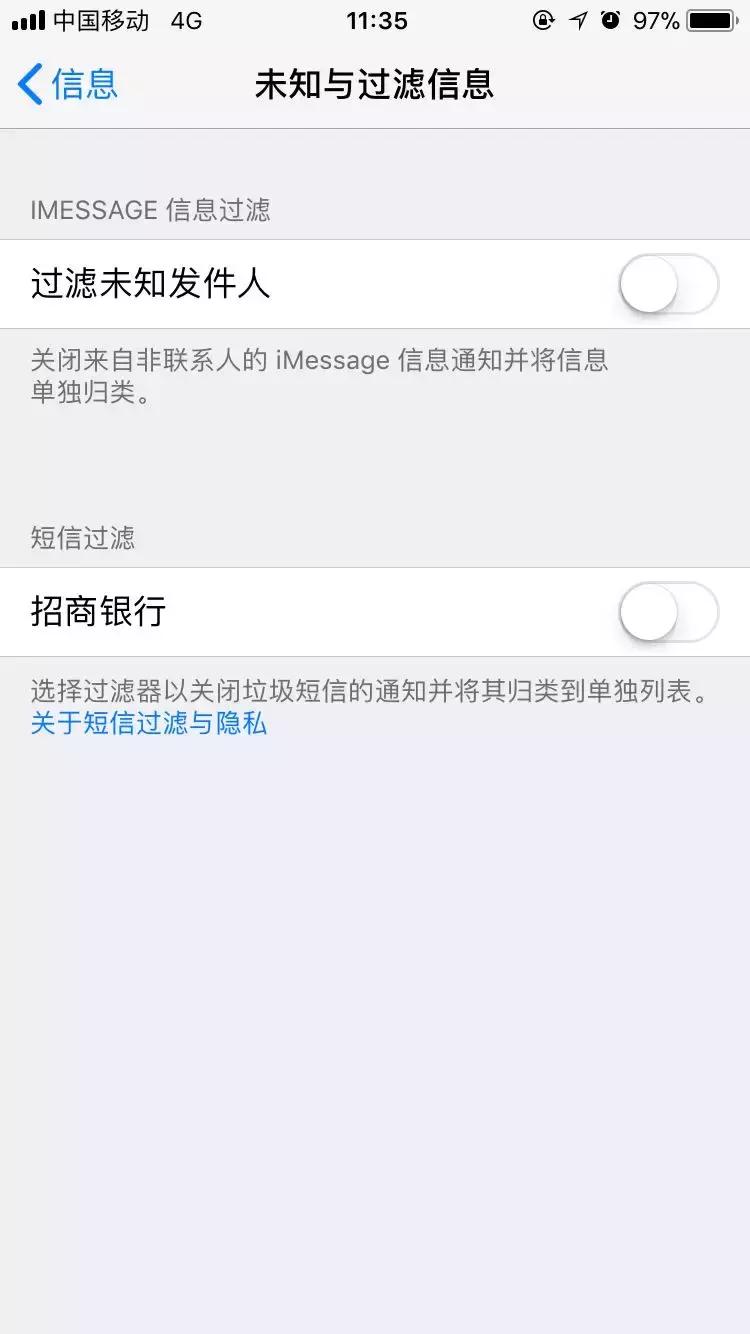This screenshot has height=1334, width=750.
Task: Open 关于短信过滤与隐私 link
Action: (148, 723)
